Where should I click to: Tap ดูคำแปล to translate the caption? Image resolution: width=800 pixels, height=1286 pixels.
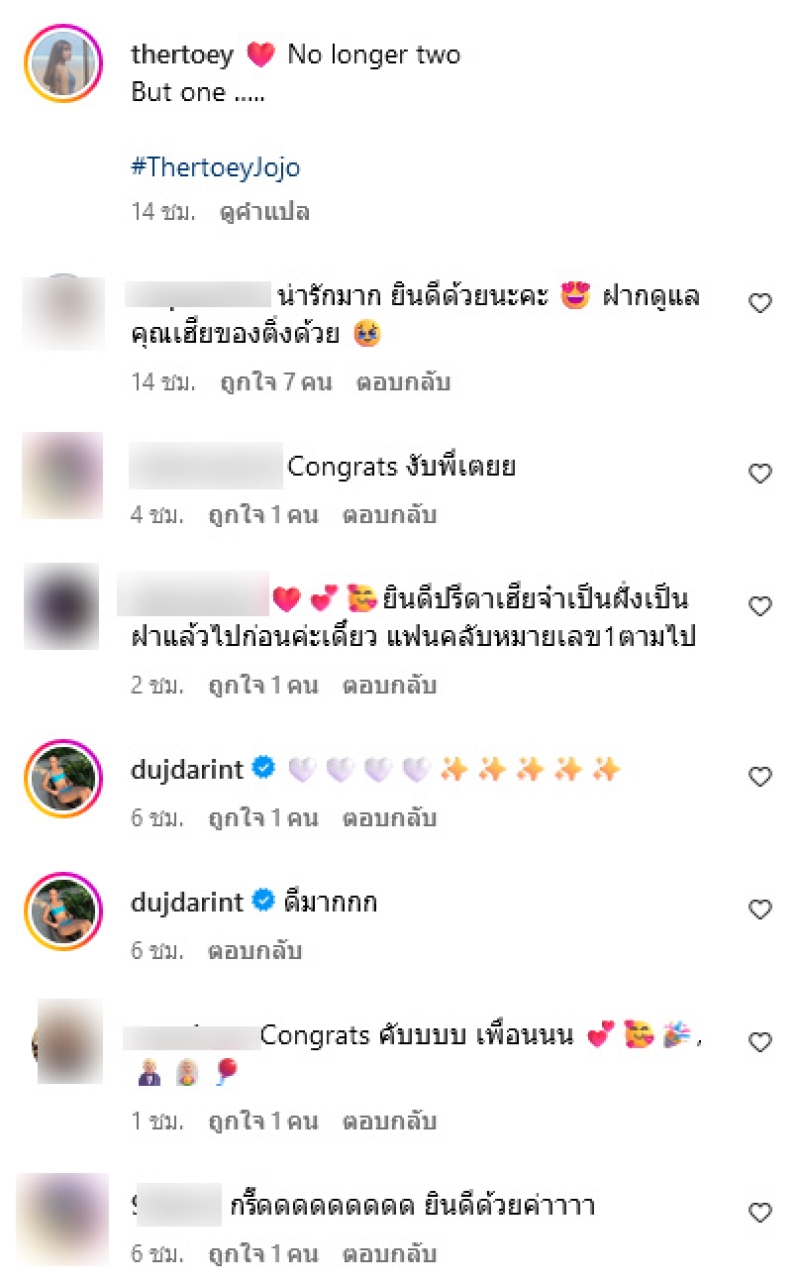(265, 212)
